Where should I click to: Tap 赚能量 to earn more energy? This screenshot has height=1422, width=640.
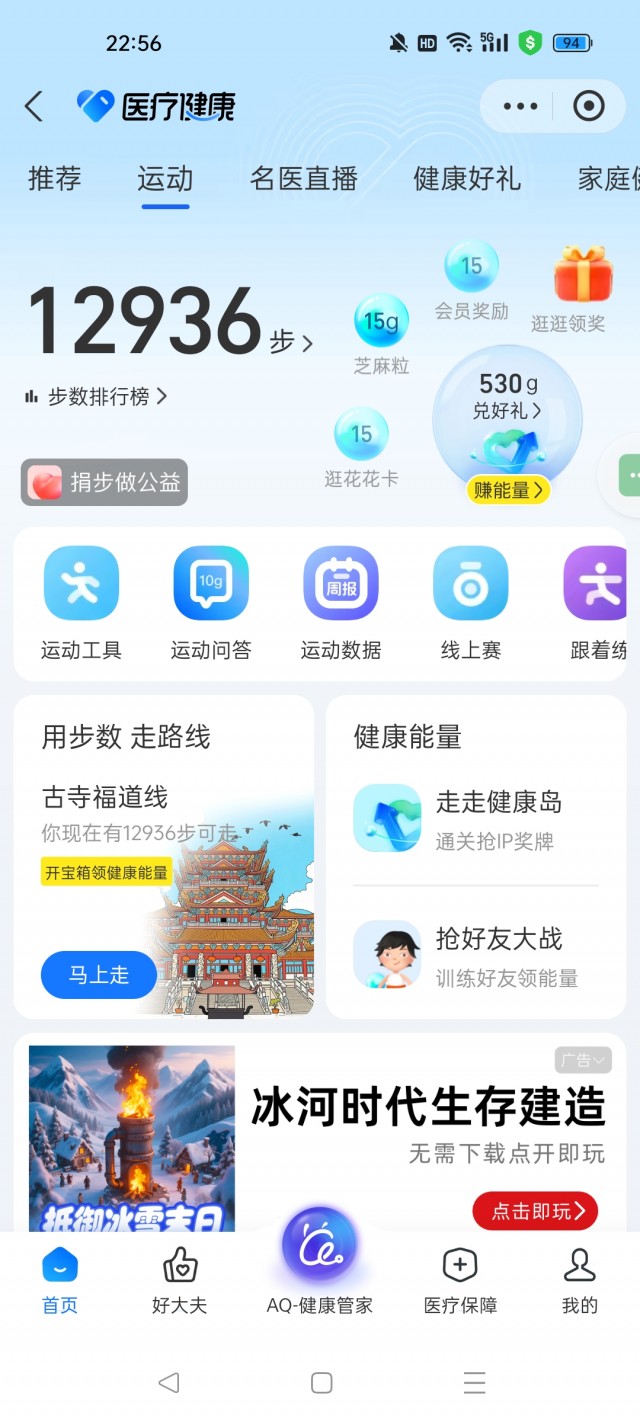pyautogui.click(x=508, y=490)
